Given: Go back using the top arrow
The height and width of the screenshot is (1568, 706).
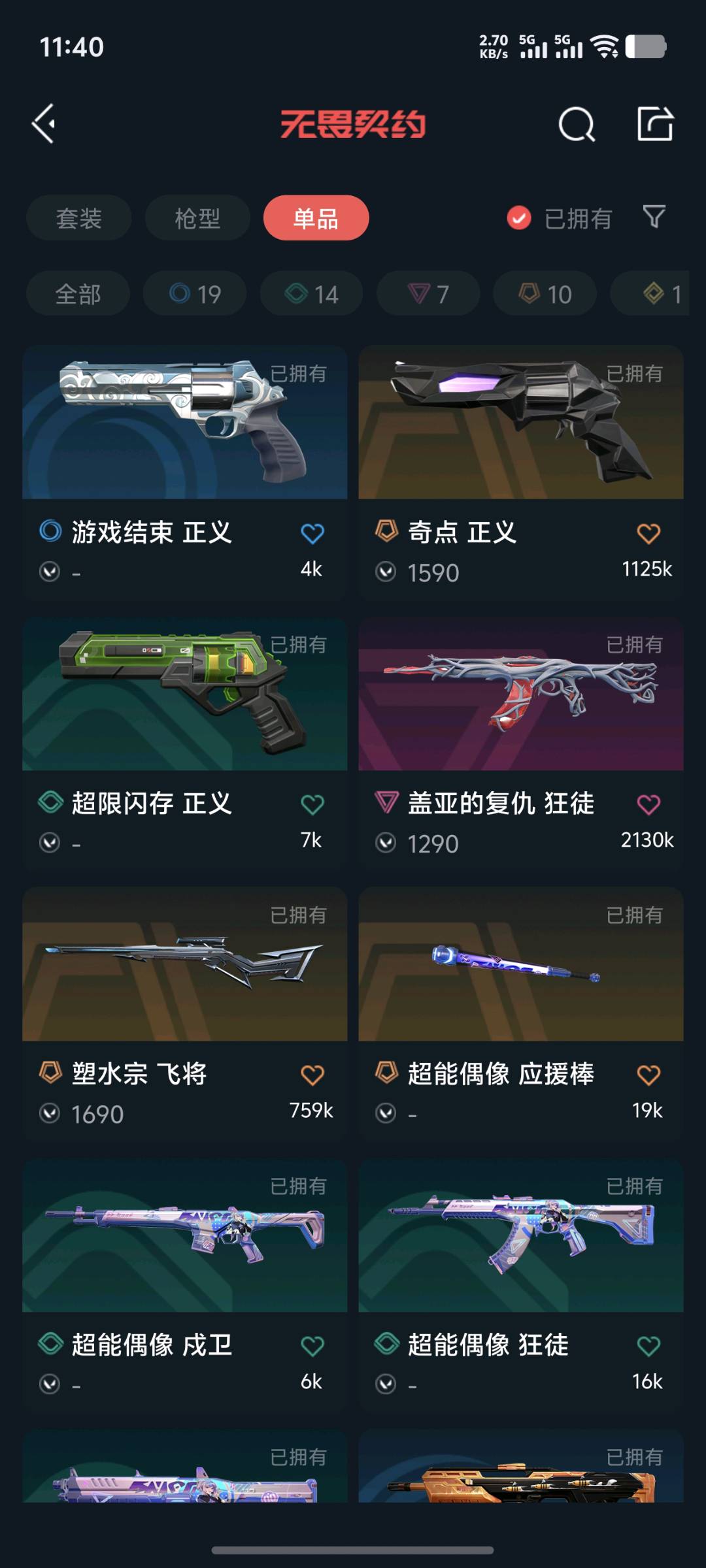Looking at the screenshot, I should tap(44, 123).
